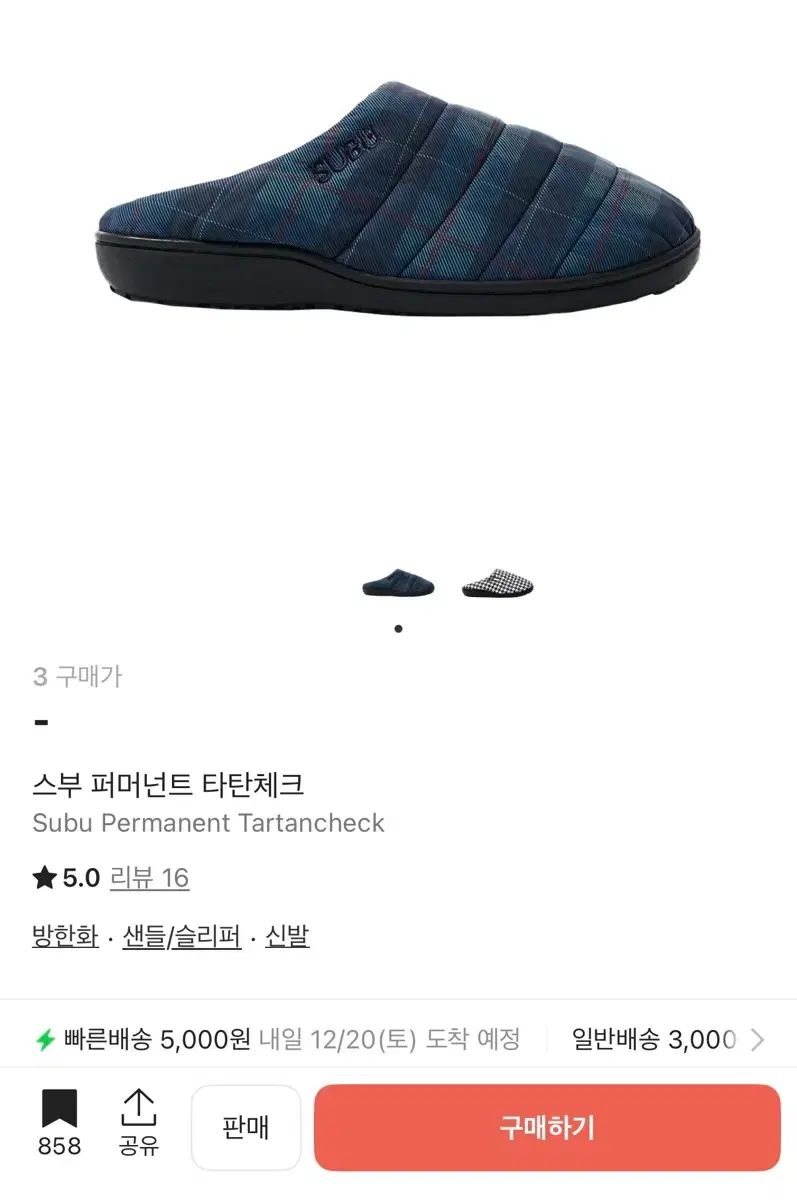The height and width of the screenshot is (1200, 797).
Task: Tap 구매하기 to buy now
Action: (x=547, y=1127)
